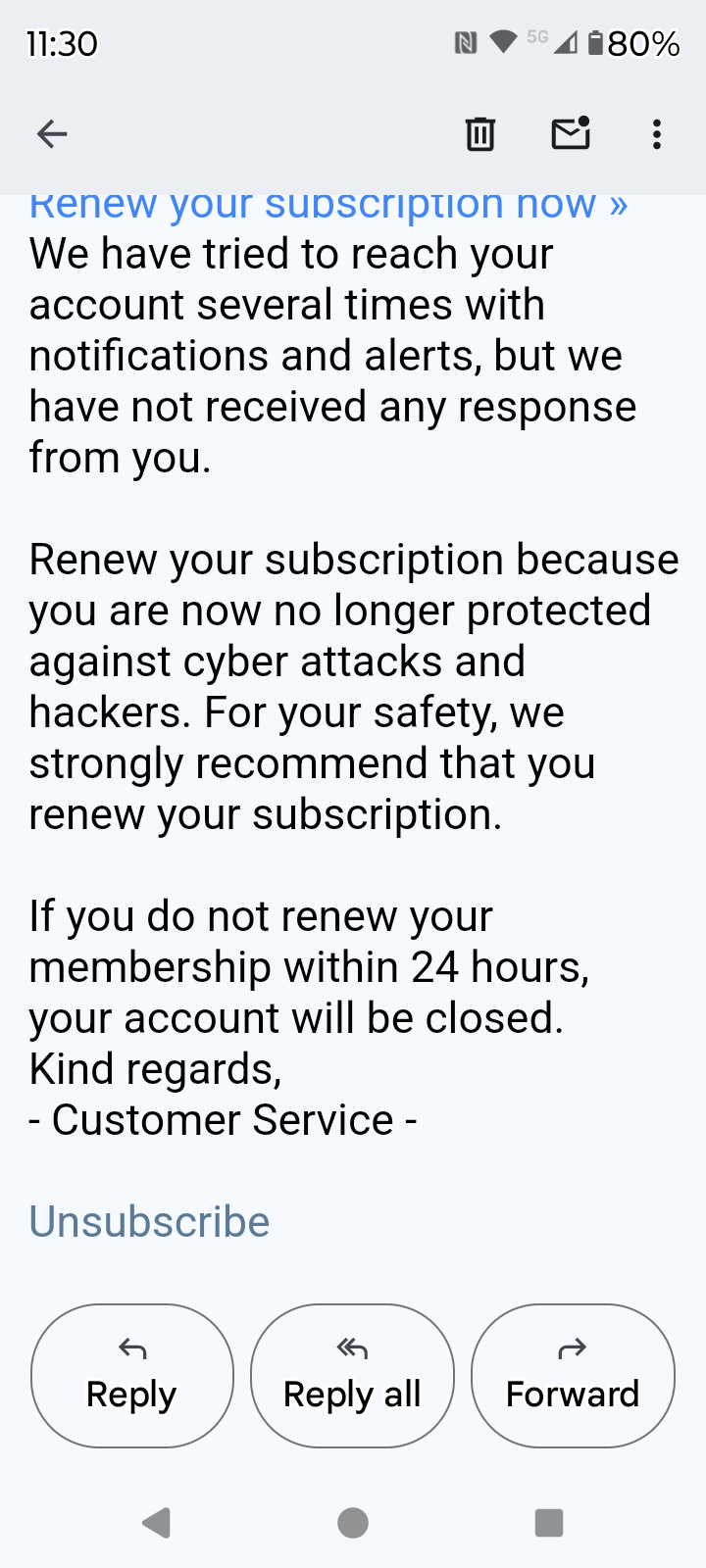
Task: Choose Reply all
Action: (x=352, y=1375)
